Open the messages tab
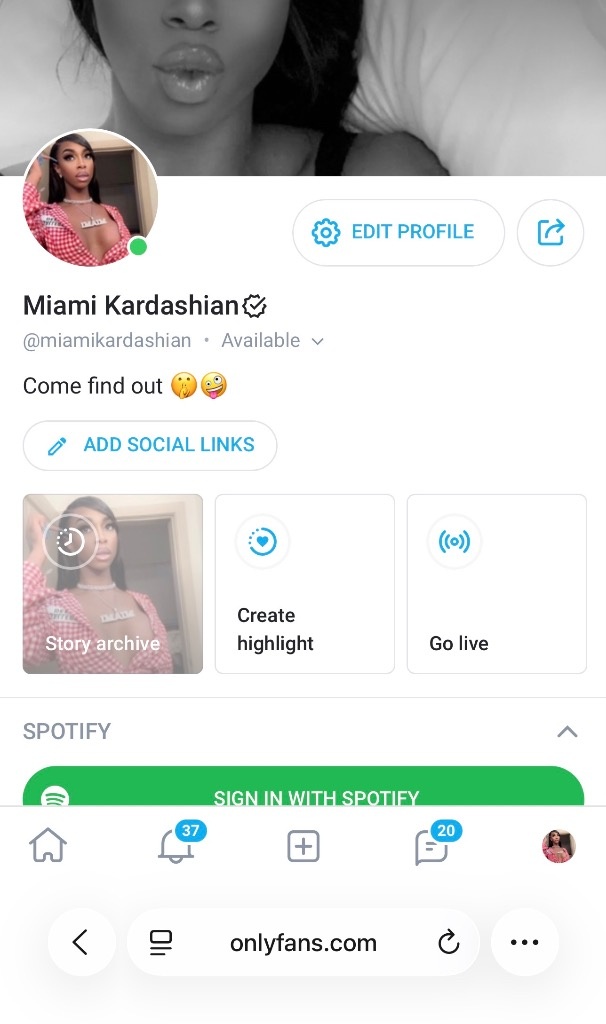The image size is (606, 1024). (431, 847)
